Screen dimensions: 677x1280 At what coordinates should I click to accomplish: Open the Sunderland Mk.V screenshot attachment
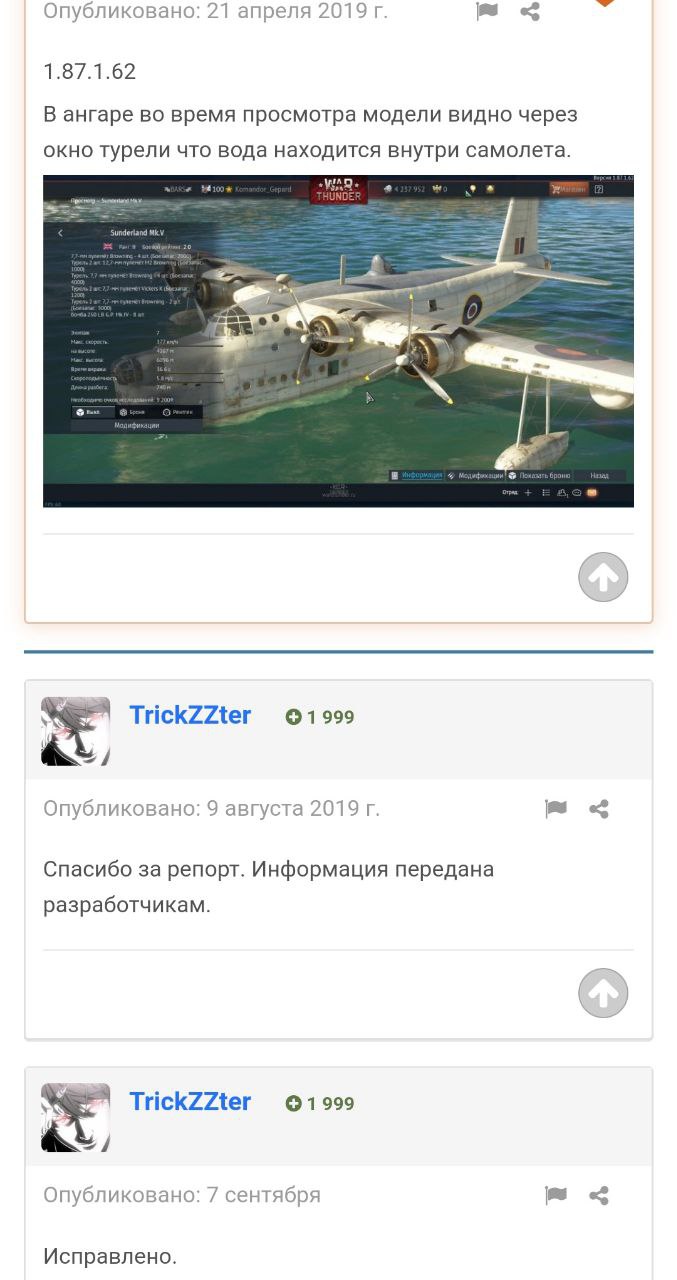338,341
